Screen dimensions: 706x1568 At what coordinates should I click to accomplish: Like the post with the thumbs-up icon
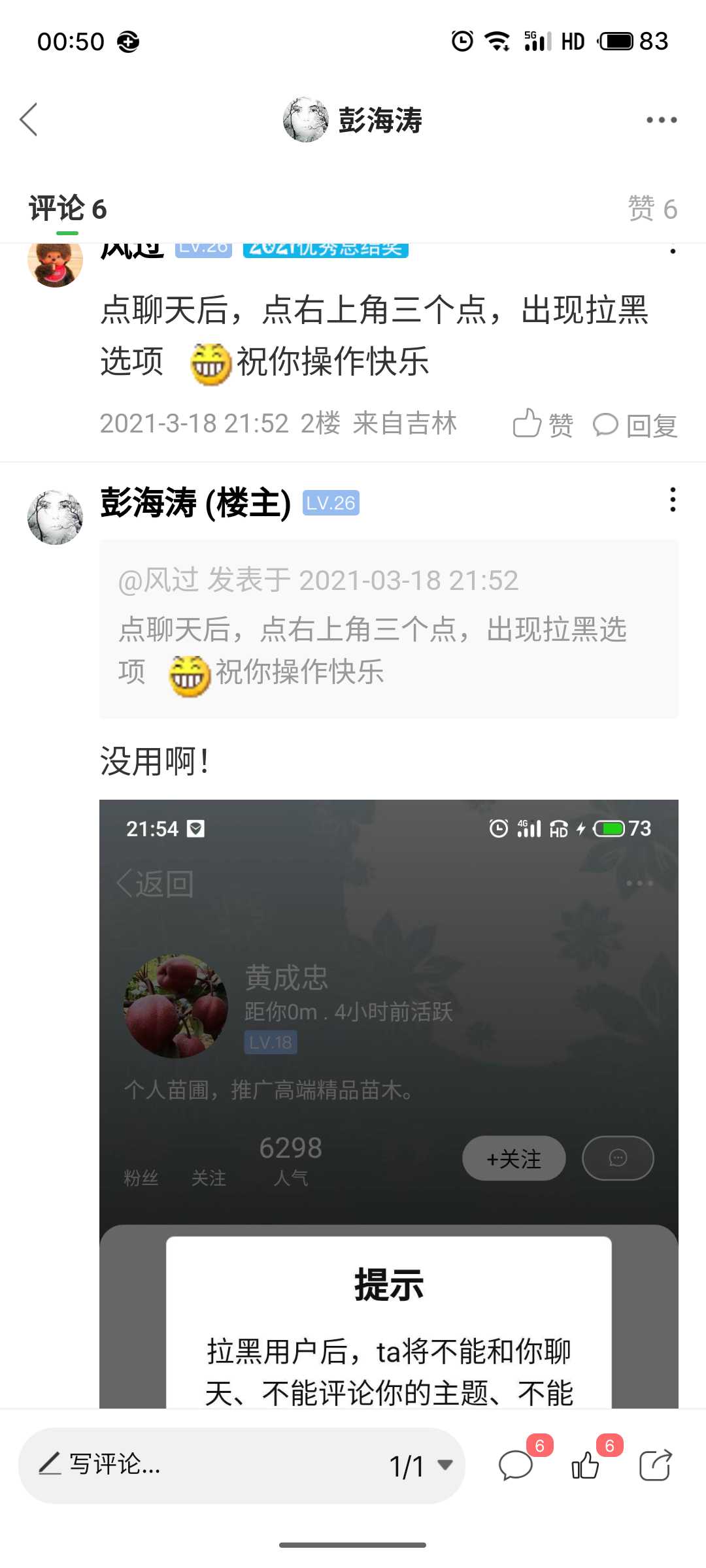pyautogui.click(x=586, y=1465)
